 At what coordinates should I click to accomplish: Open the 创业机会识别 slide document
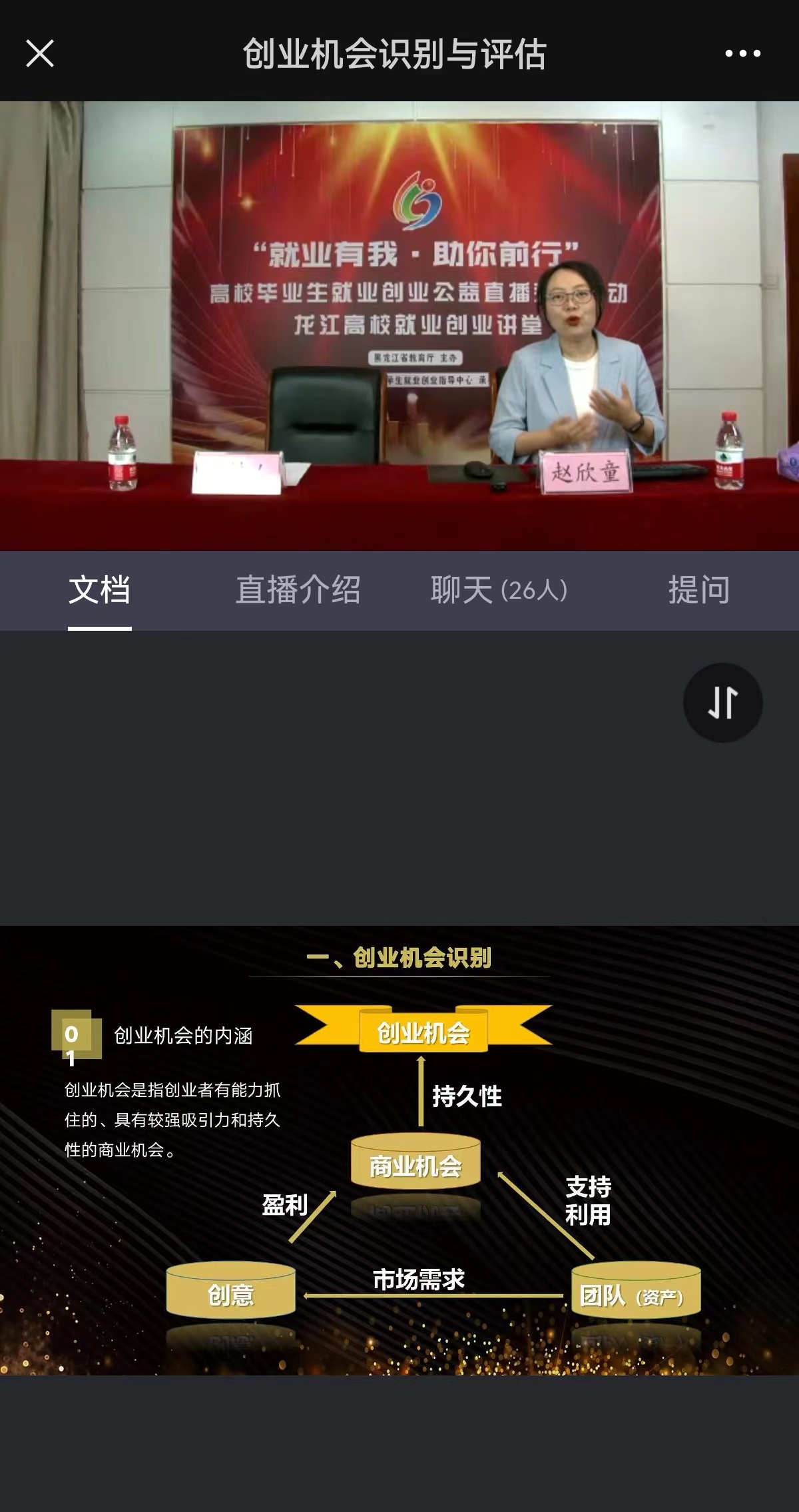pos(400,1150)
